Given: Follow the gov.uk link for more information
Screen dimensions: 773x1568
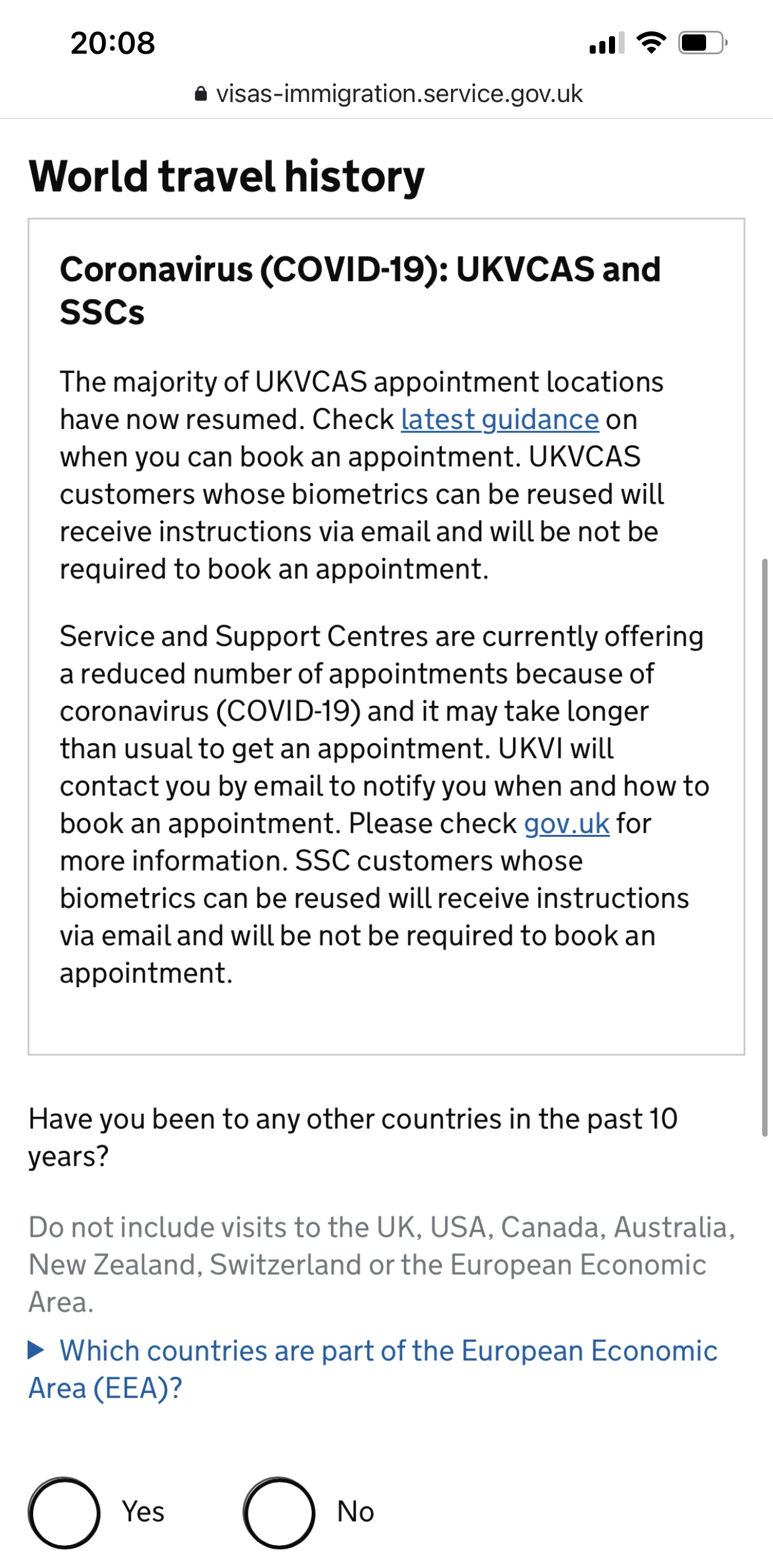Looking at the screenshot, I should coord(566,824).
